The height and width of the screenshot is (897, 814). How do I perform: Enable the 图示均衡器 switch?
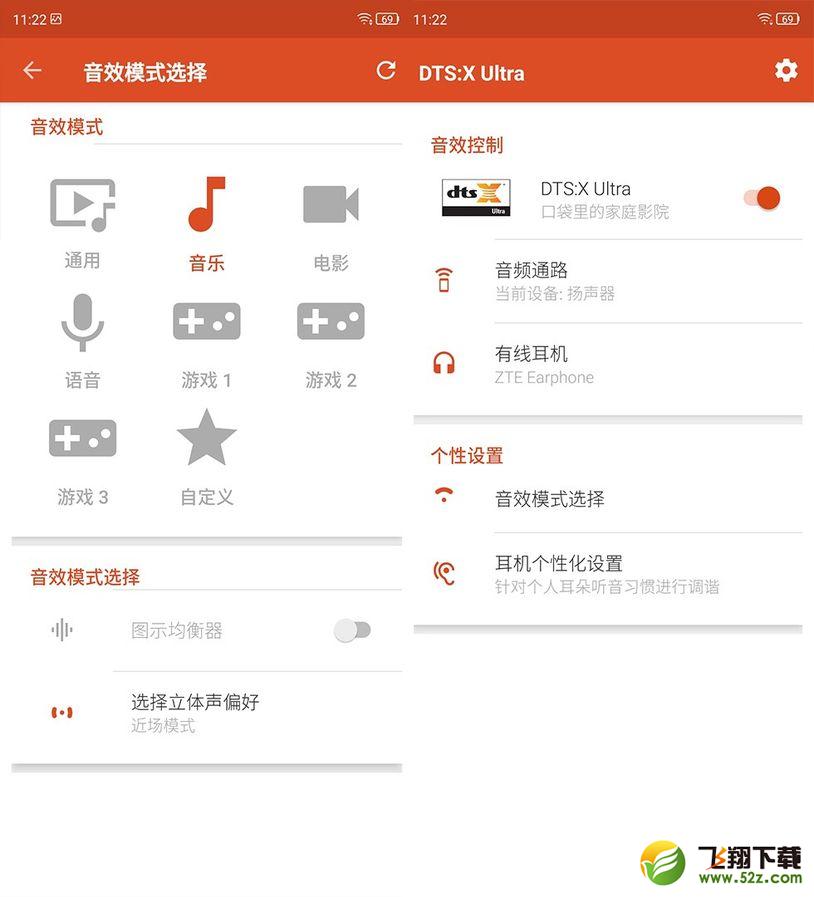pos(352,630)
